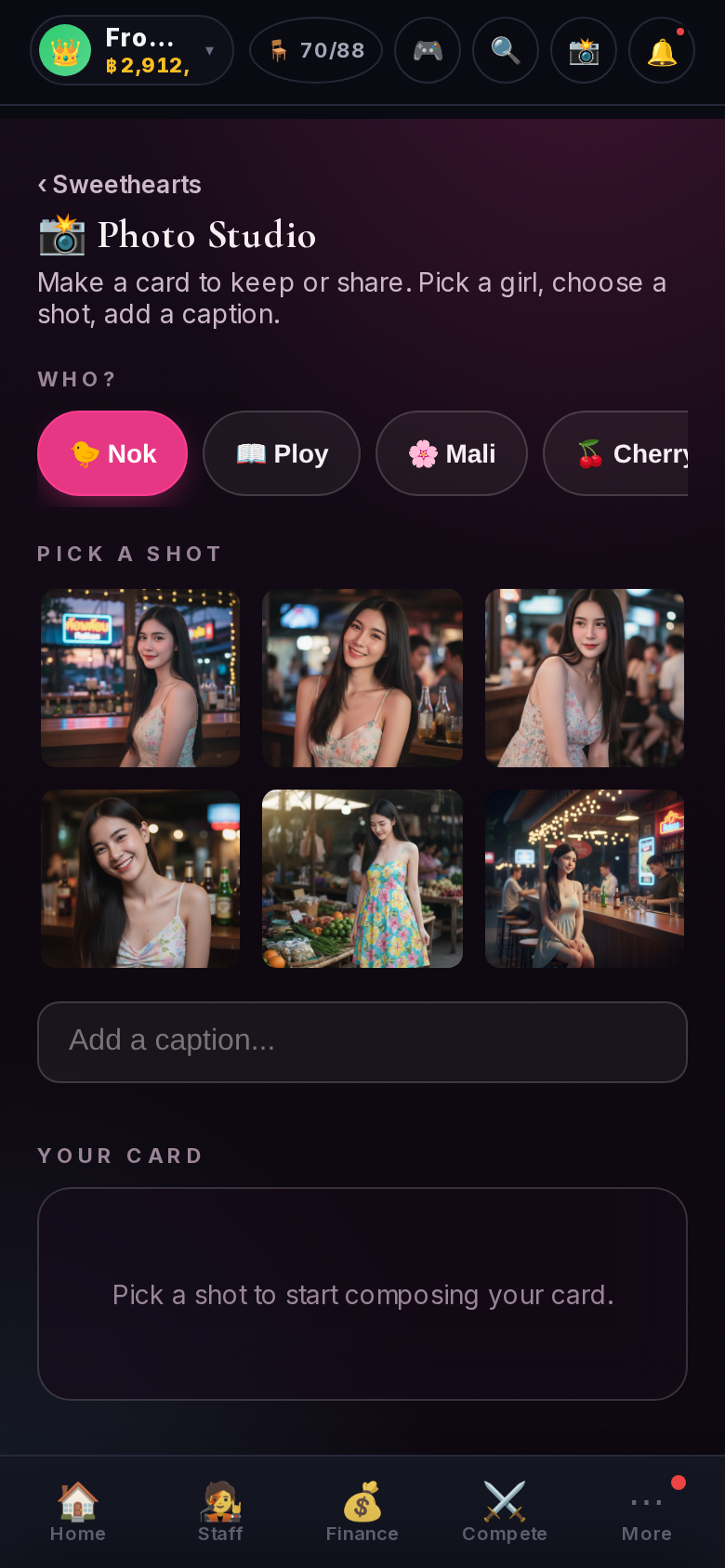
Task: Open the game controller icon
Action: [x=428, y=50]
